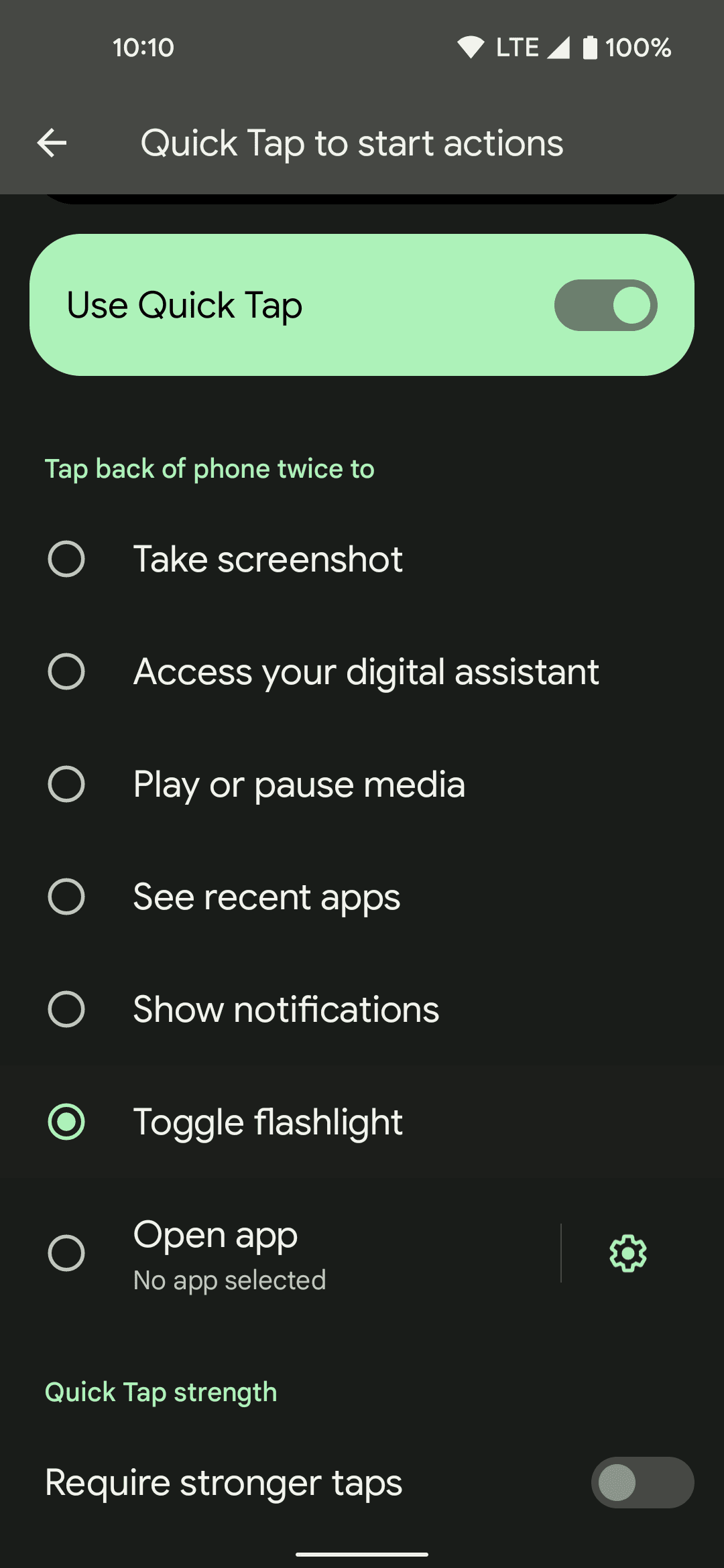Tap the Toggle flashlight radio button

66,1122
